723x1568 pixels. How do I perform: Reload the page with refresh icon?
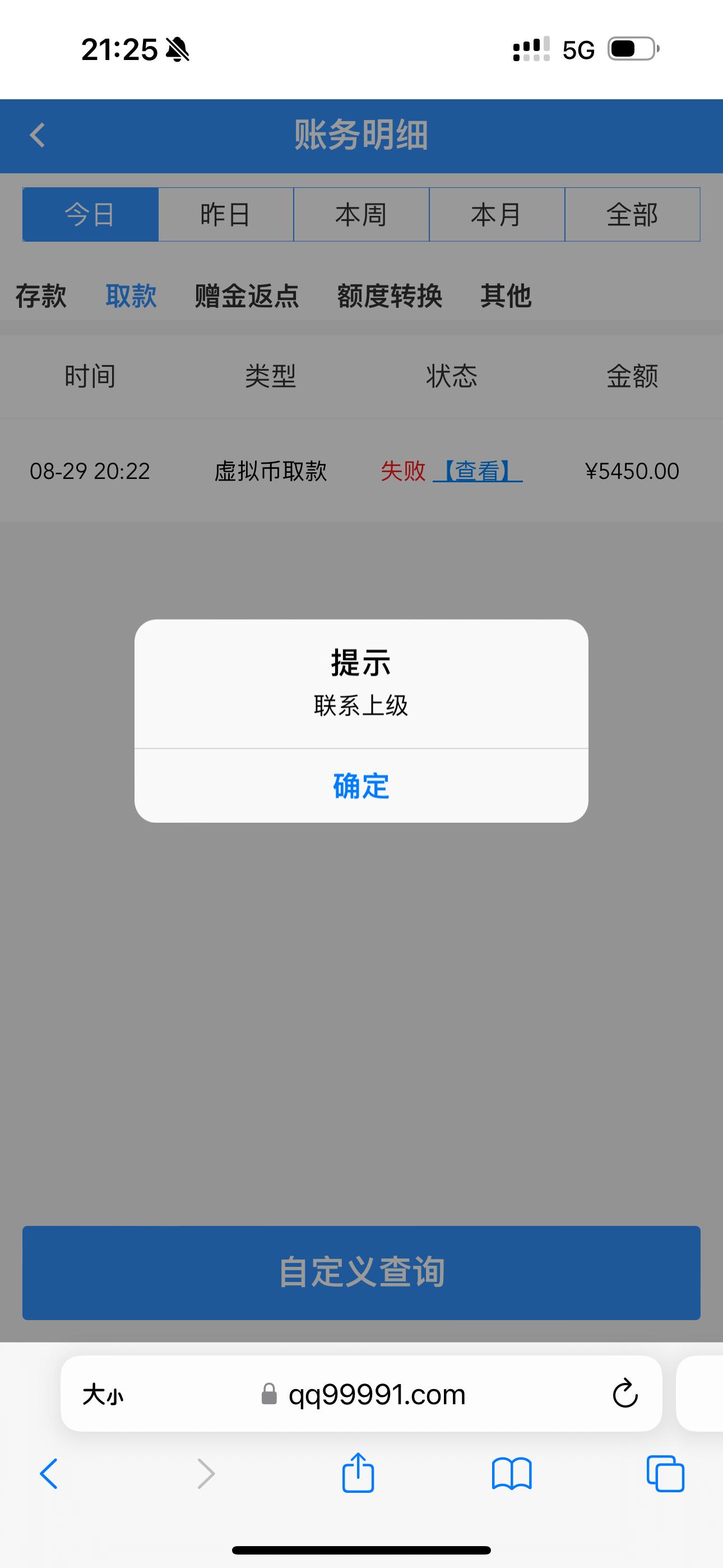coord(625,1394)
